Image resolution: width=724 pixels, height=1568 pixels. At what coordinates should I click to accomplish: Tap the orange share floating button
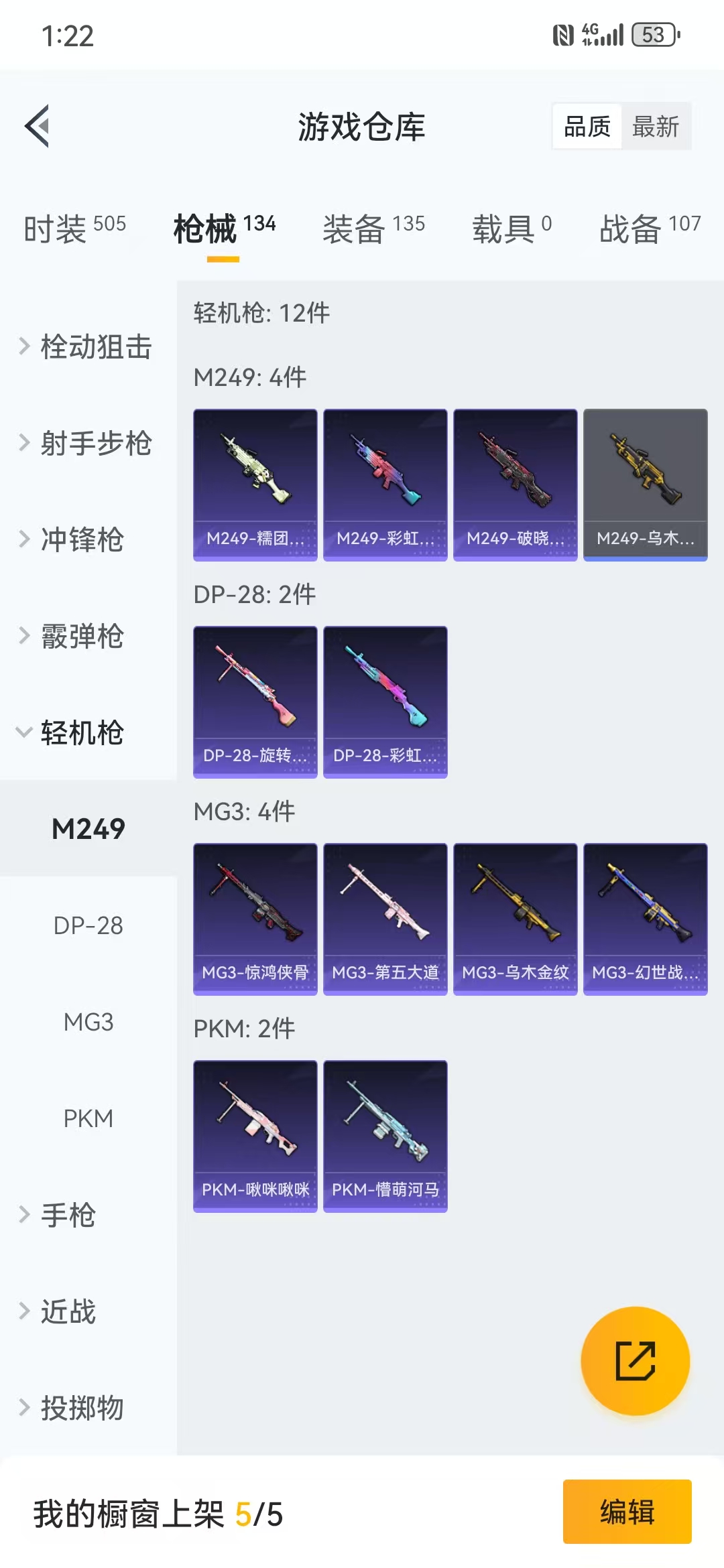[635, 1361]
